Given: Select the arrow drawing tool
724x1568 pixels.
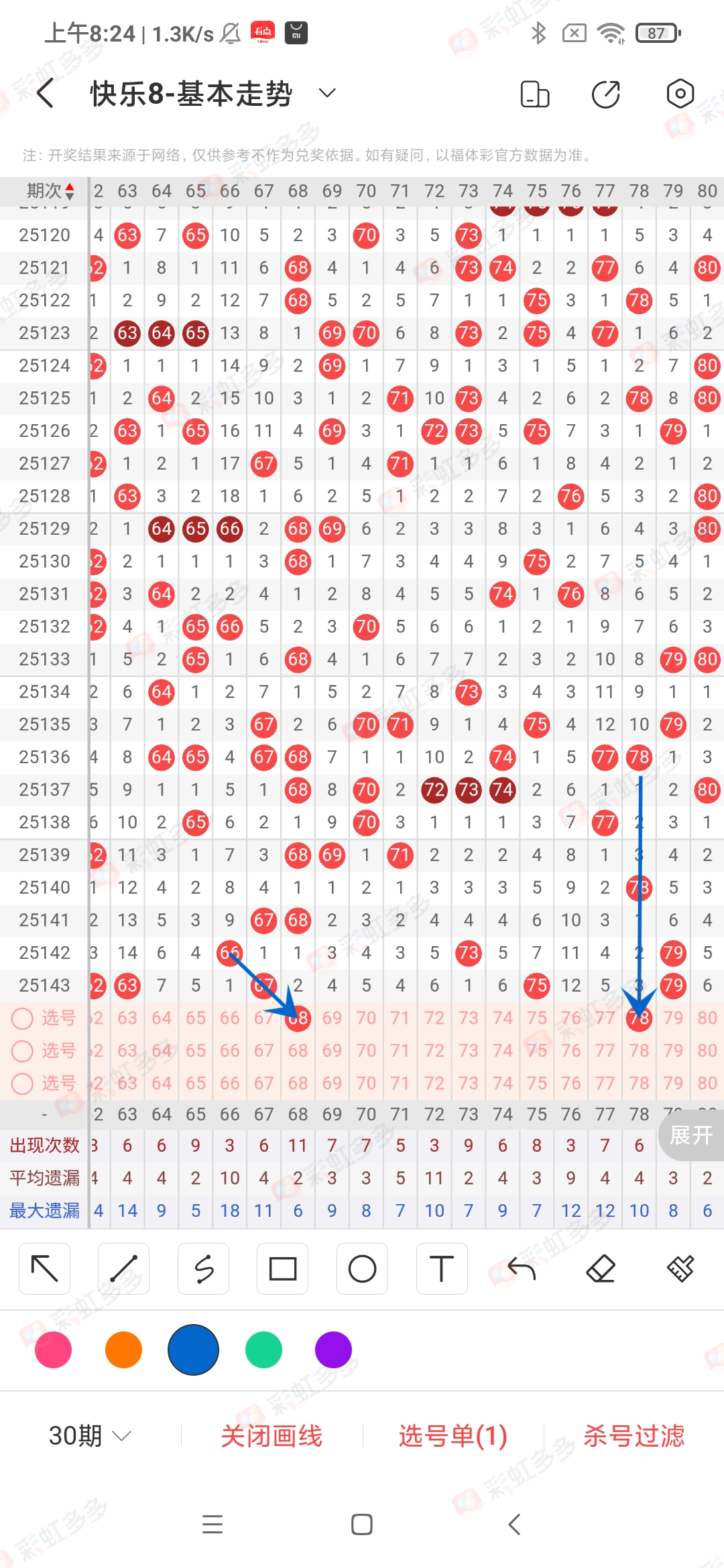Looking at the screenshot, I should coord(45,1268).
